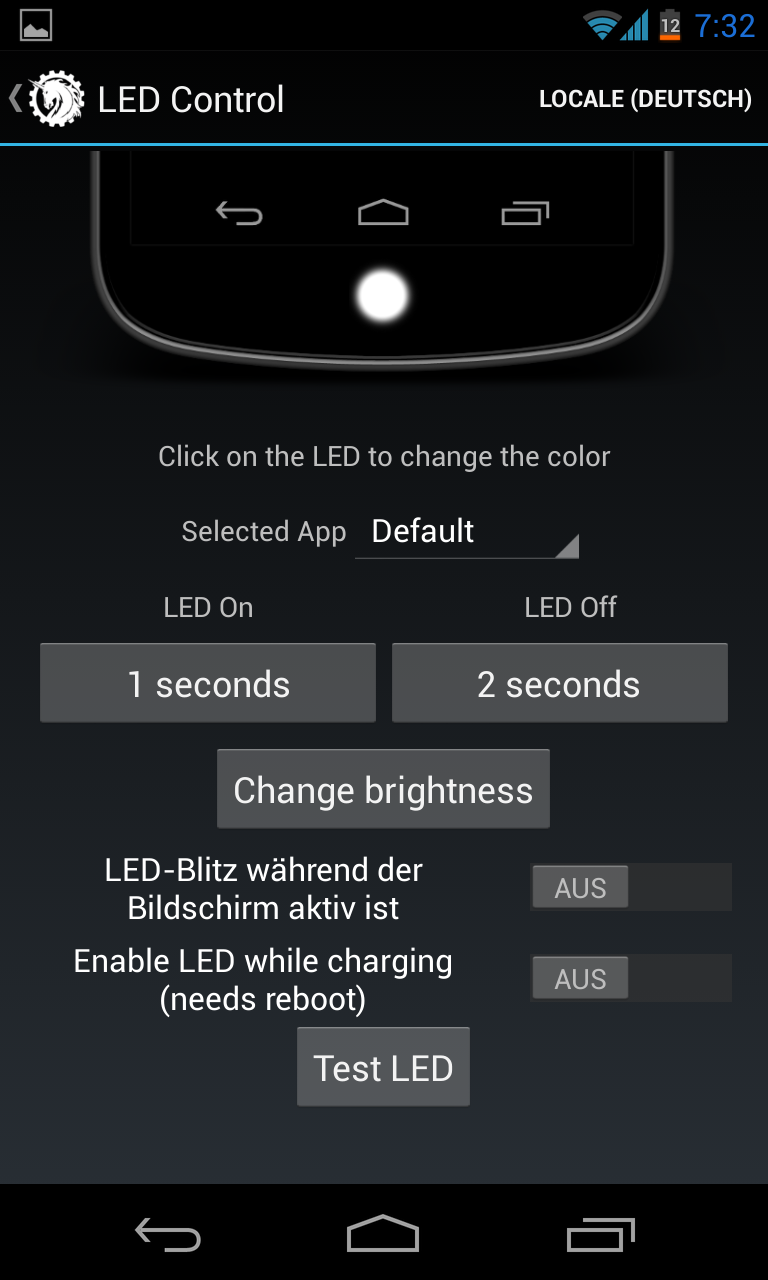The height and width of the screenshot is (1280, 768).
Task: Tap the system back button
Action: click(168, 1235)
